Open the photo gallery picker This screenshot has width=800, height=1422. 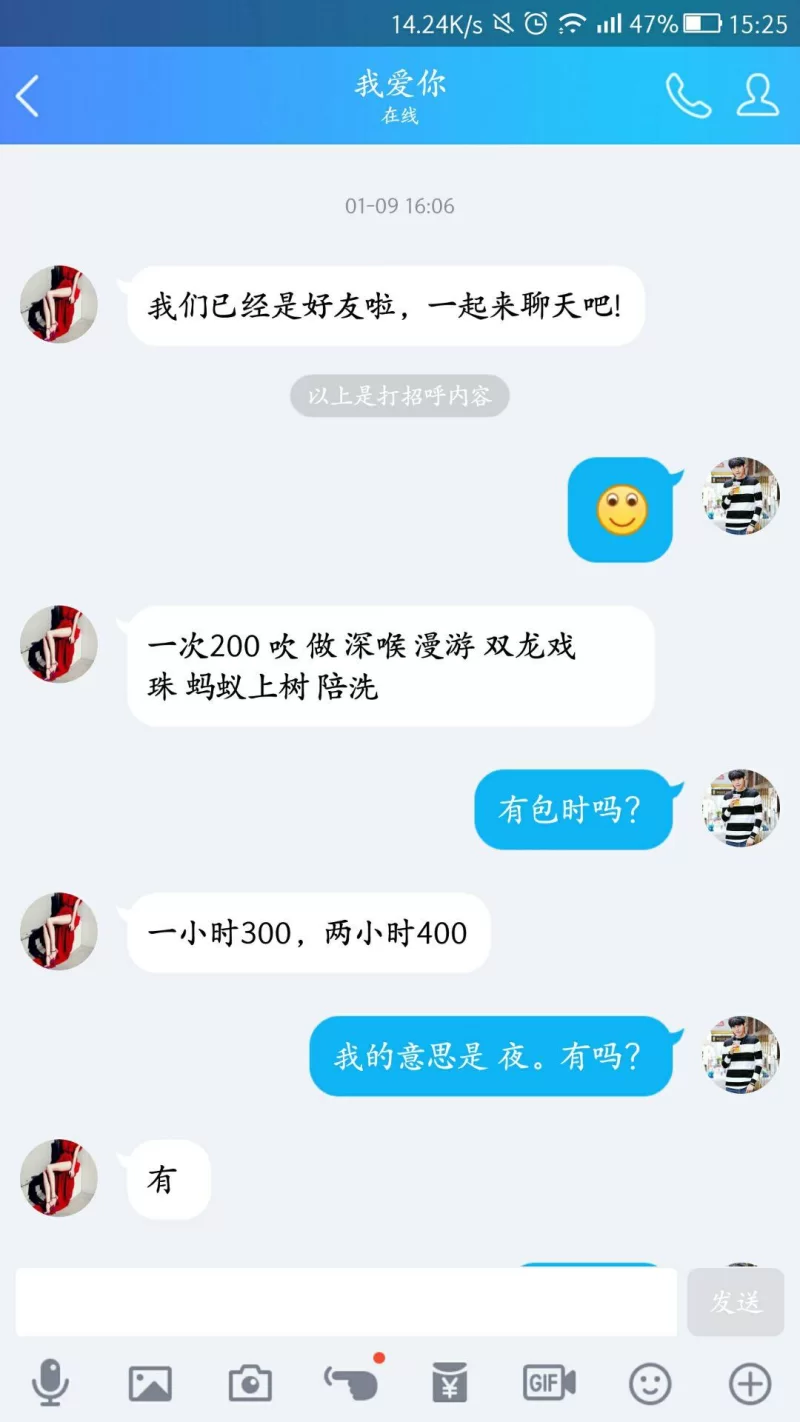point(150,1384)
